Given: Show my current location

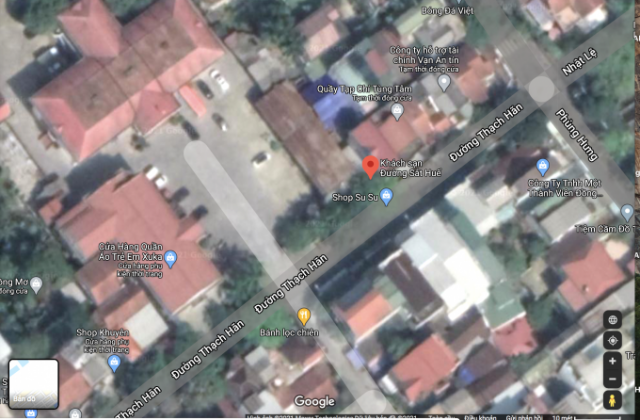Looking at the screenshot, I should pyautogui.click(x=613, y=341).
